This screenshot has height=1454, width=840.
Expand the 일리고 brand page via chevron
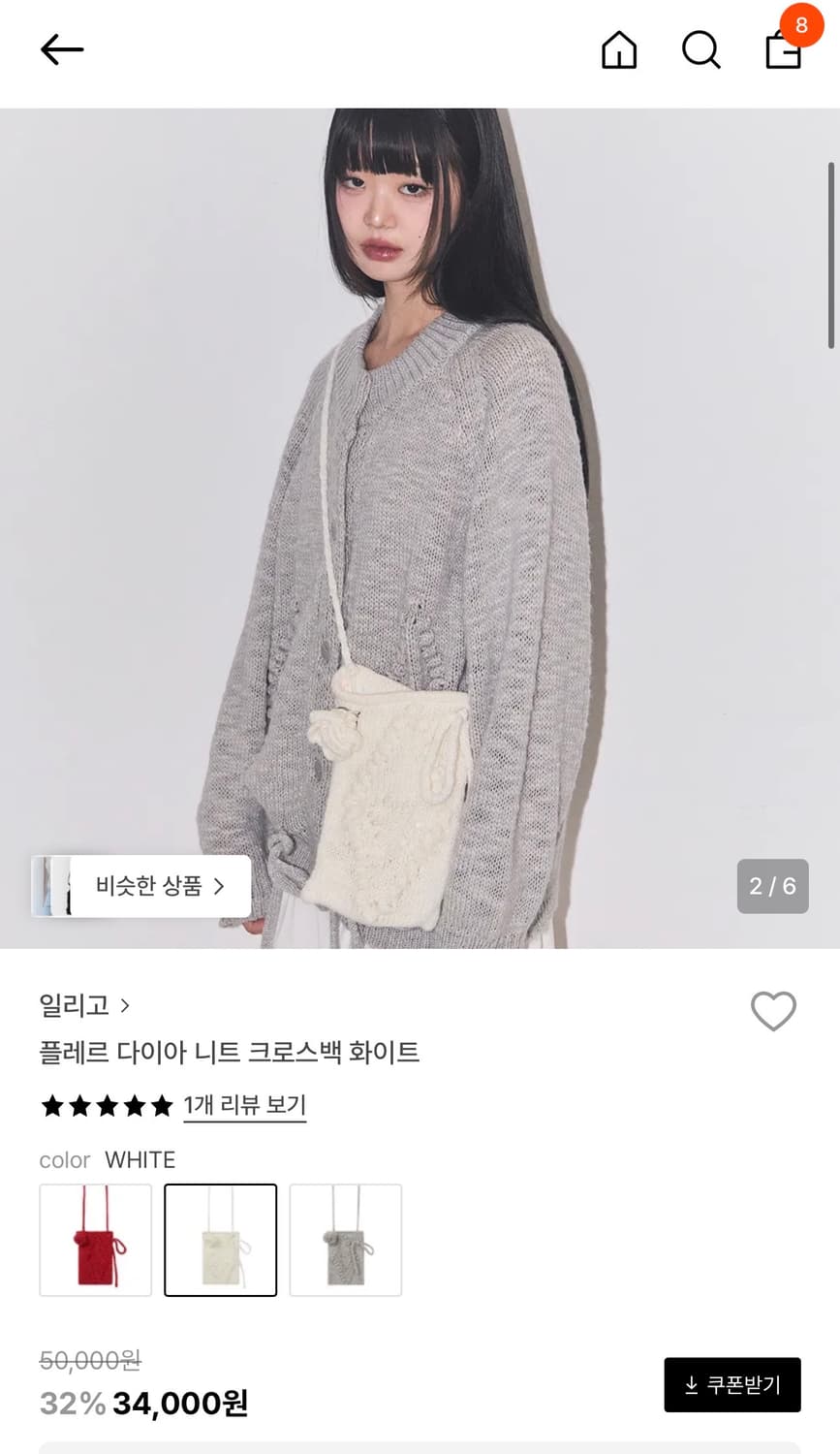coord(125,1006)
